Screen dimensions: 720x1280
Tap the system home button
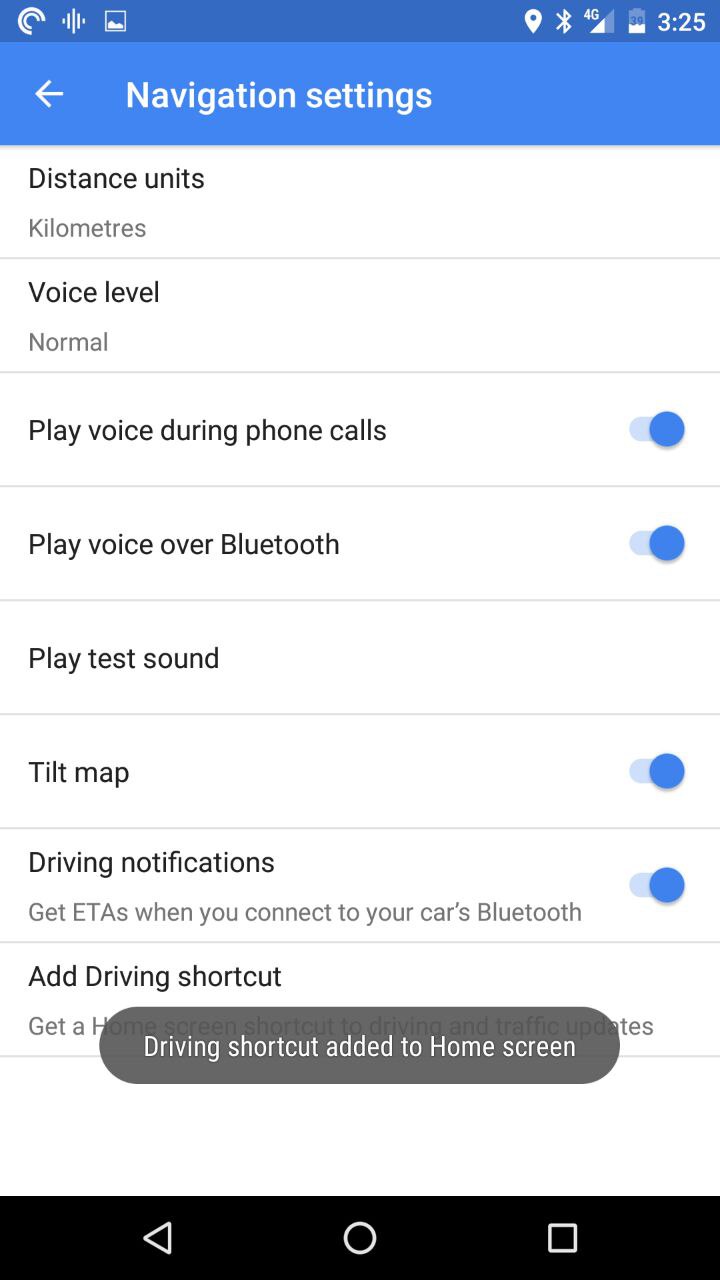pos(360,1238)
